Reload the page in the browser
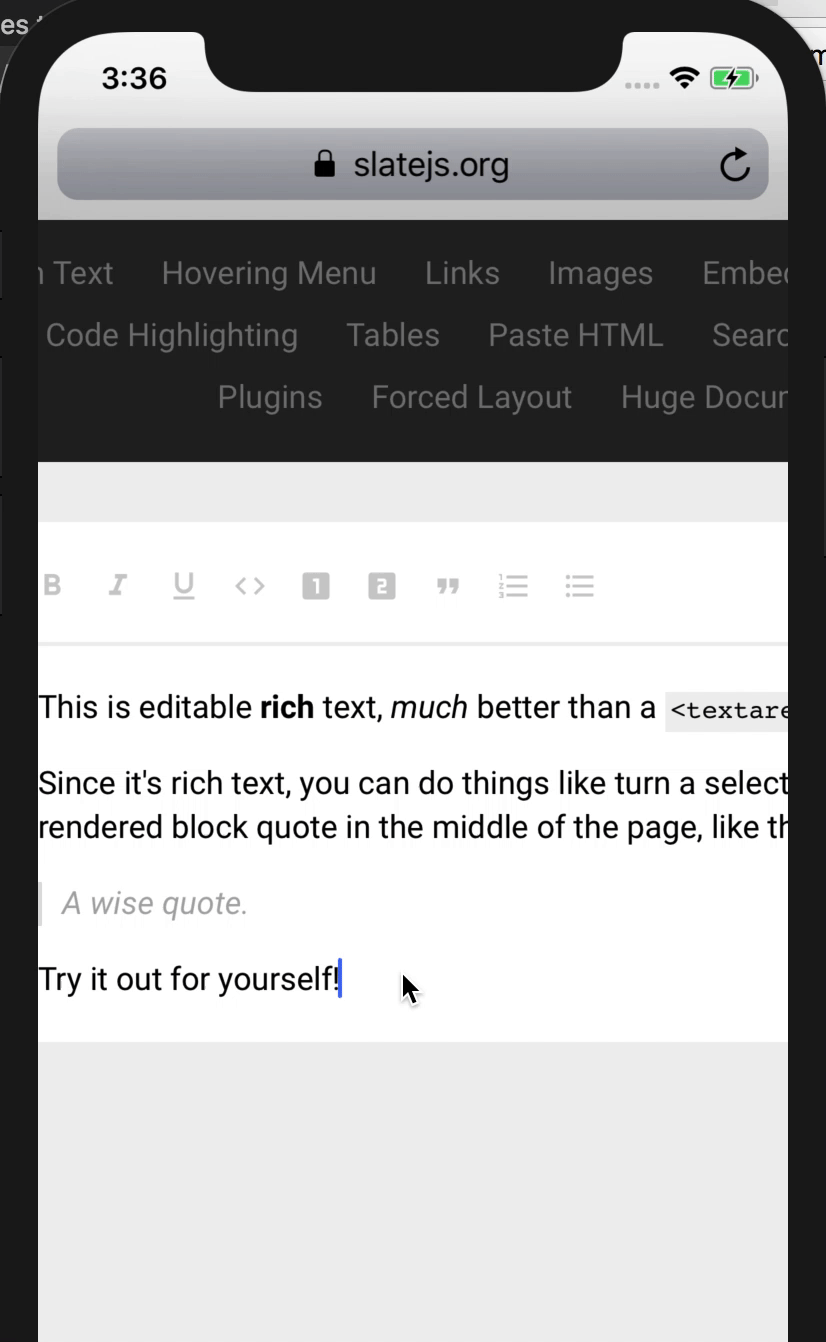 click(735, 165)
